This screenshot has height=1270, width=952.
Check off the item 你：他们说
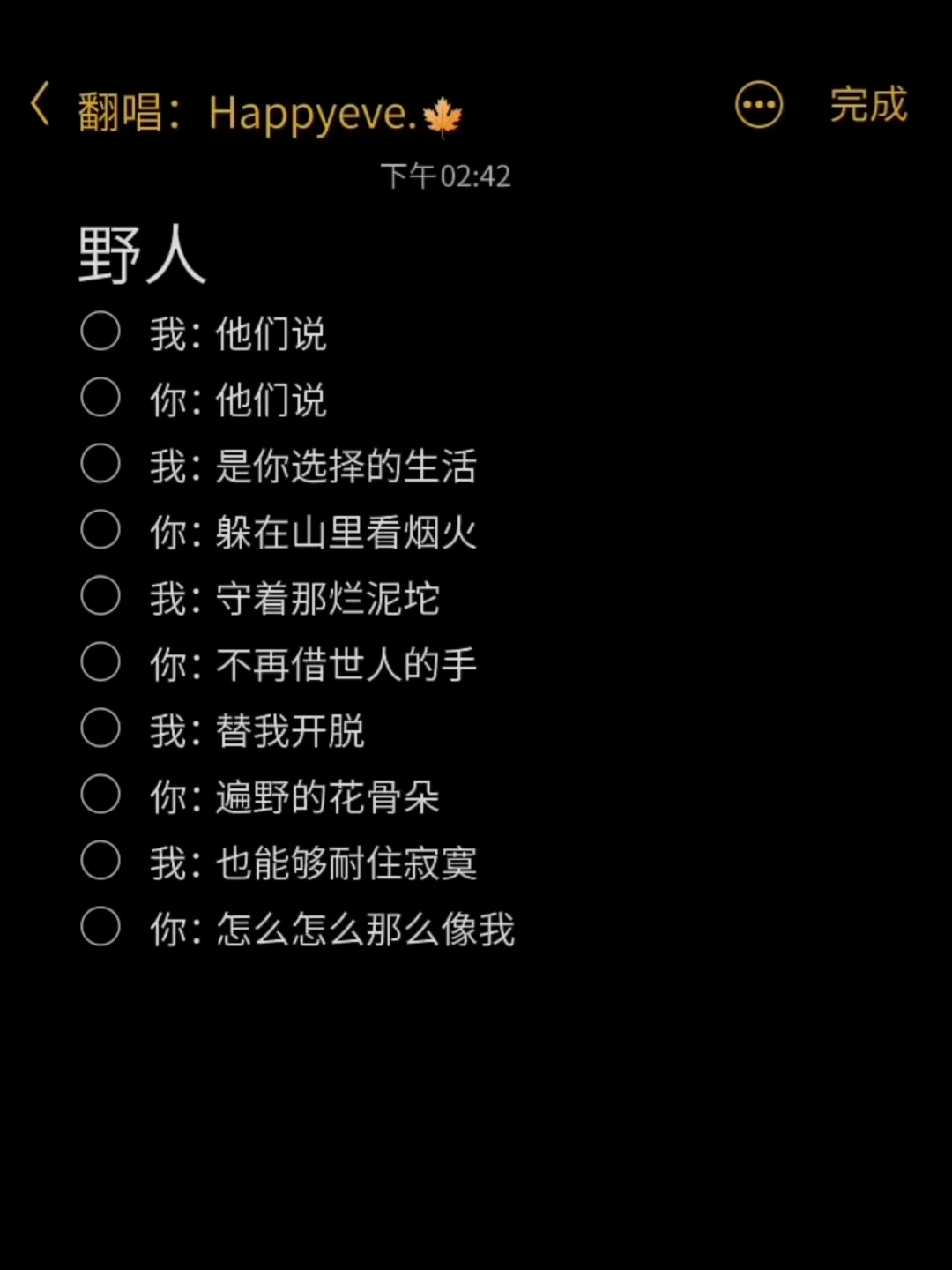click(100, 398)
